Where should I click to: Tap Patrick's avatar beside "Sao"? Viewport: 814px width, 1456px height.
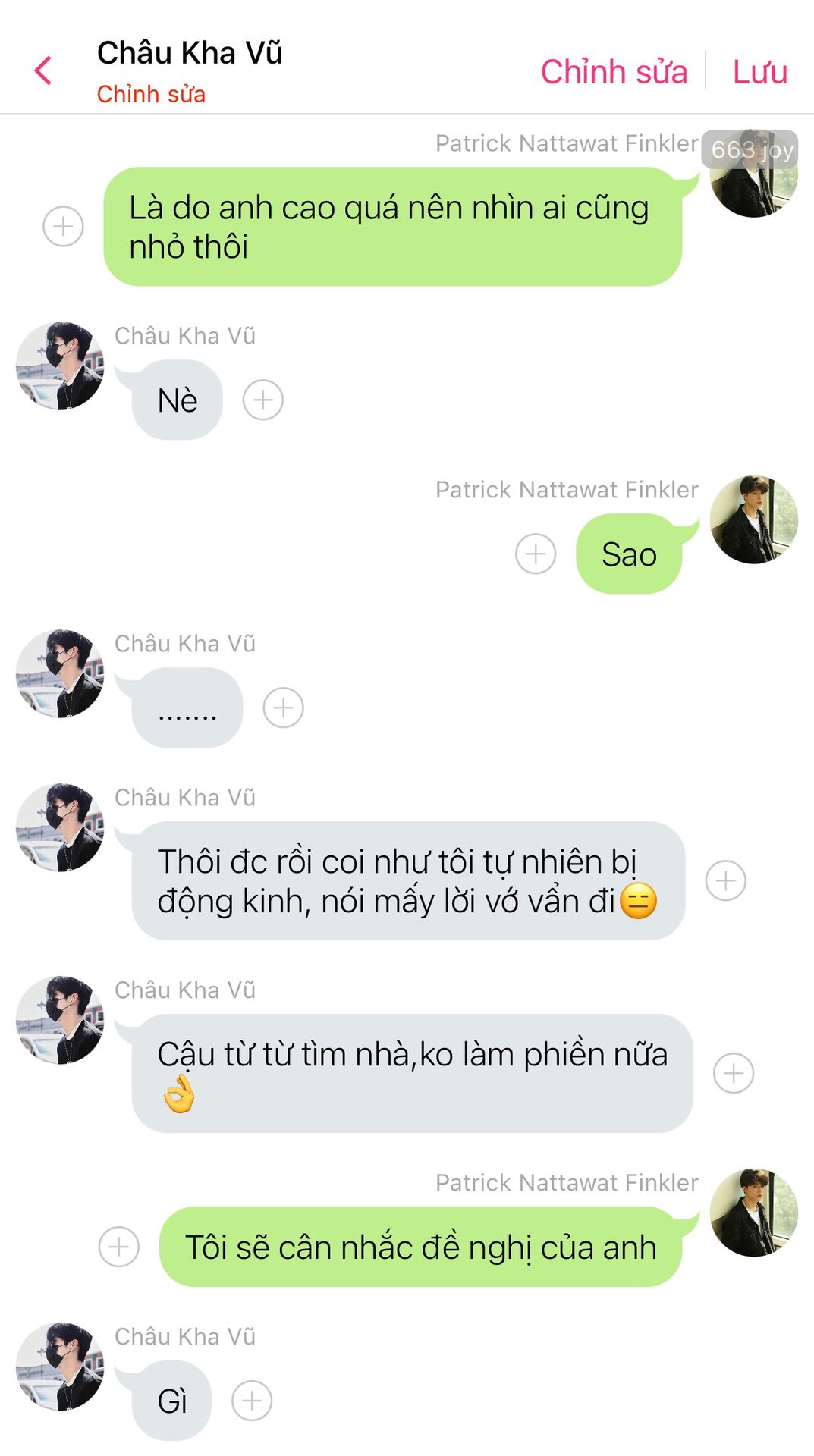(x=753, y=519)
